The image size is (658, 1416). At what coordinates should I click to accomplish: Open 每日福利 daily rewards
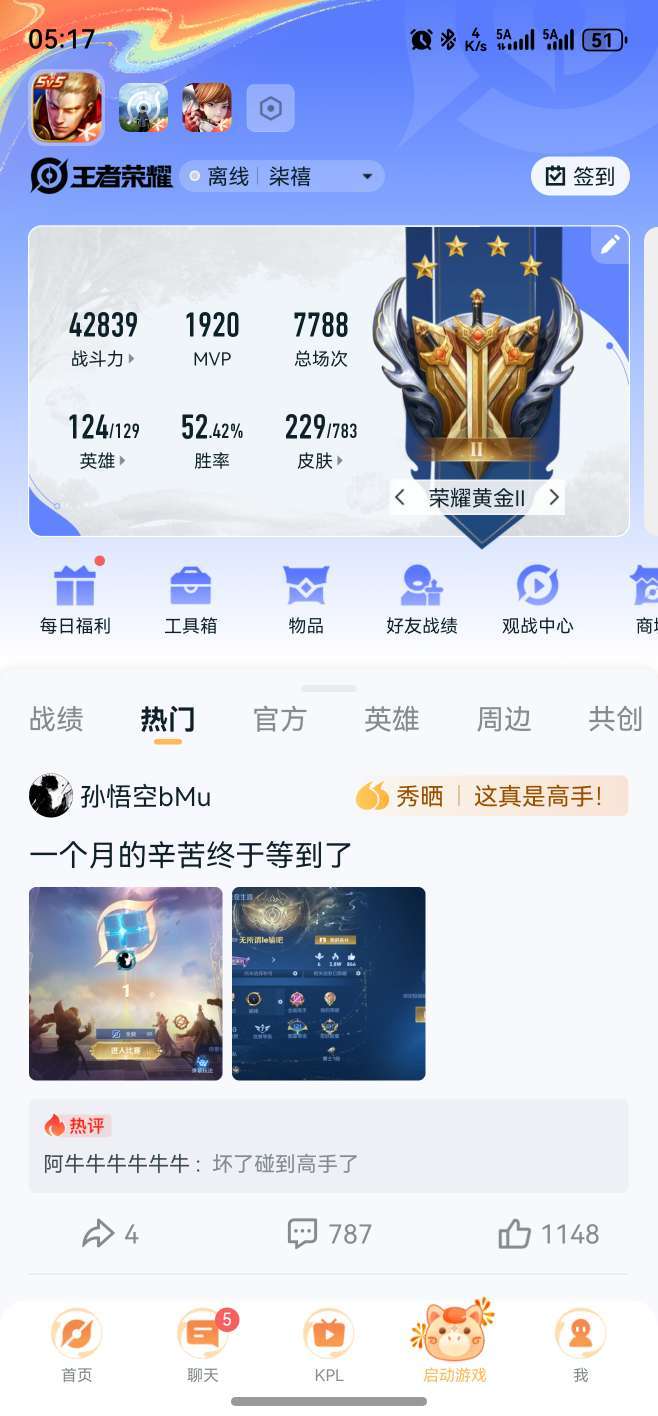click(75, 599)
